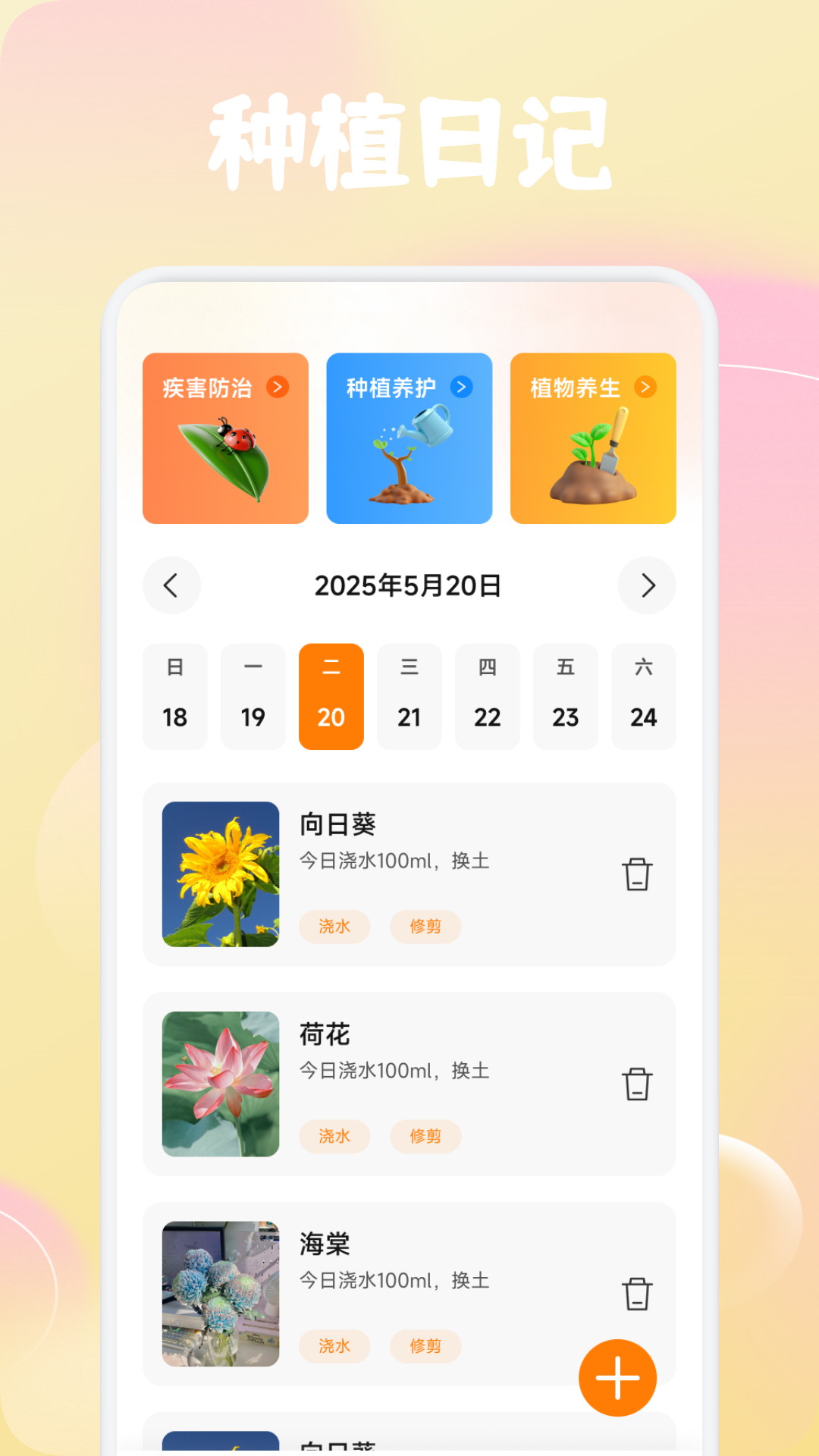Delete the 荷花 diary entry using its trash icon
This screenshot has width=819, height=1456.
click(637, 1084)
